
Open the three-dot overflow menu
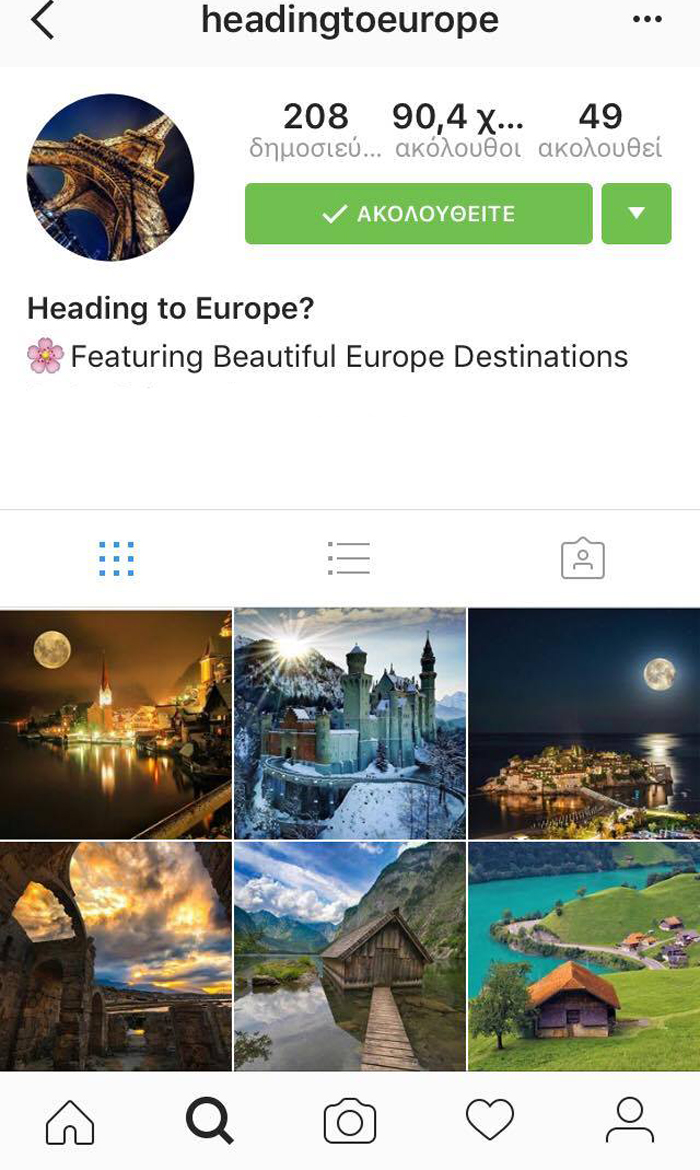[648, 21]
